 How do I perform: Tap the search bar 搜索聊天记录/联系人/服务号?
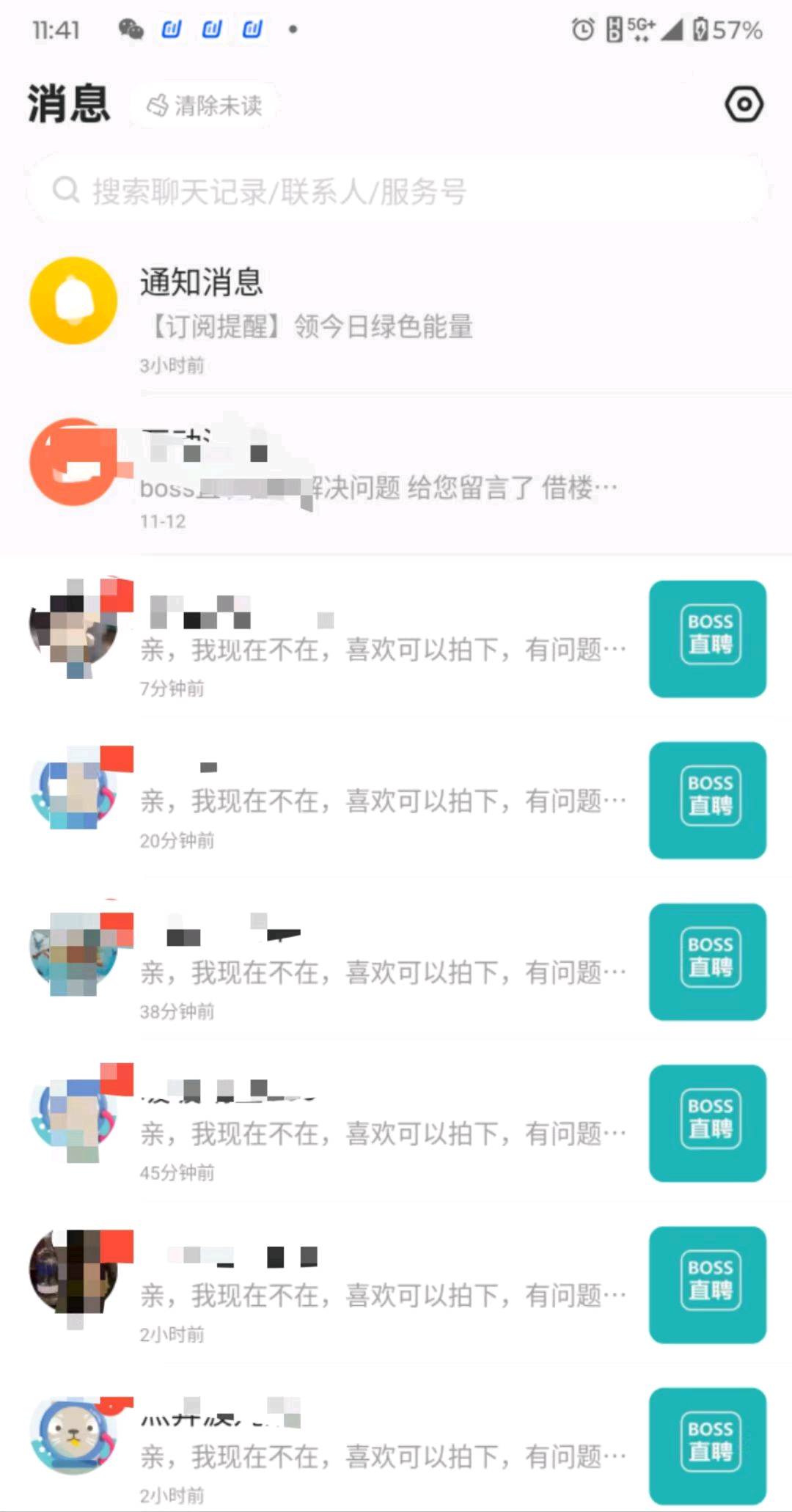pos(396,191)
